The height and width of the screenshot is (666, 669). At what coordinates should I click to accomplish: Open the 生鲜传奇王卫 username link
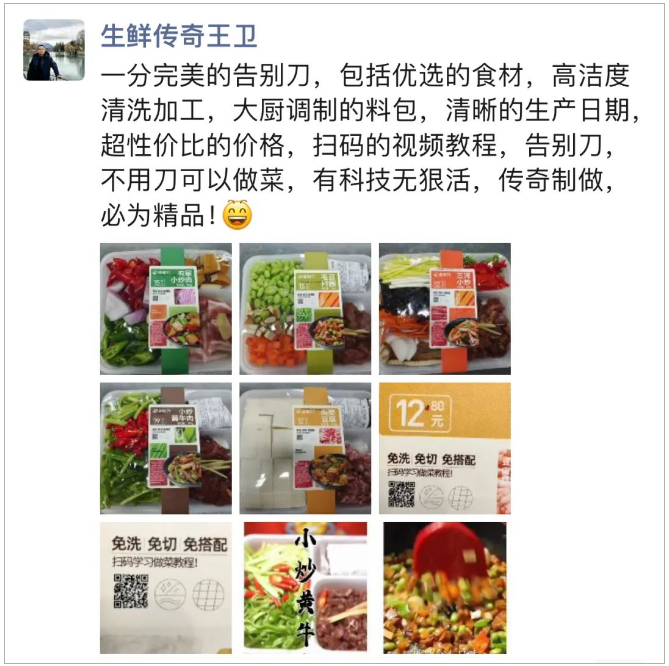(x=179, y=36)
